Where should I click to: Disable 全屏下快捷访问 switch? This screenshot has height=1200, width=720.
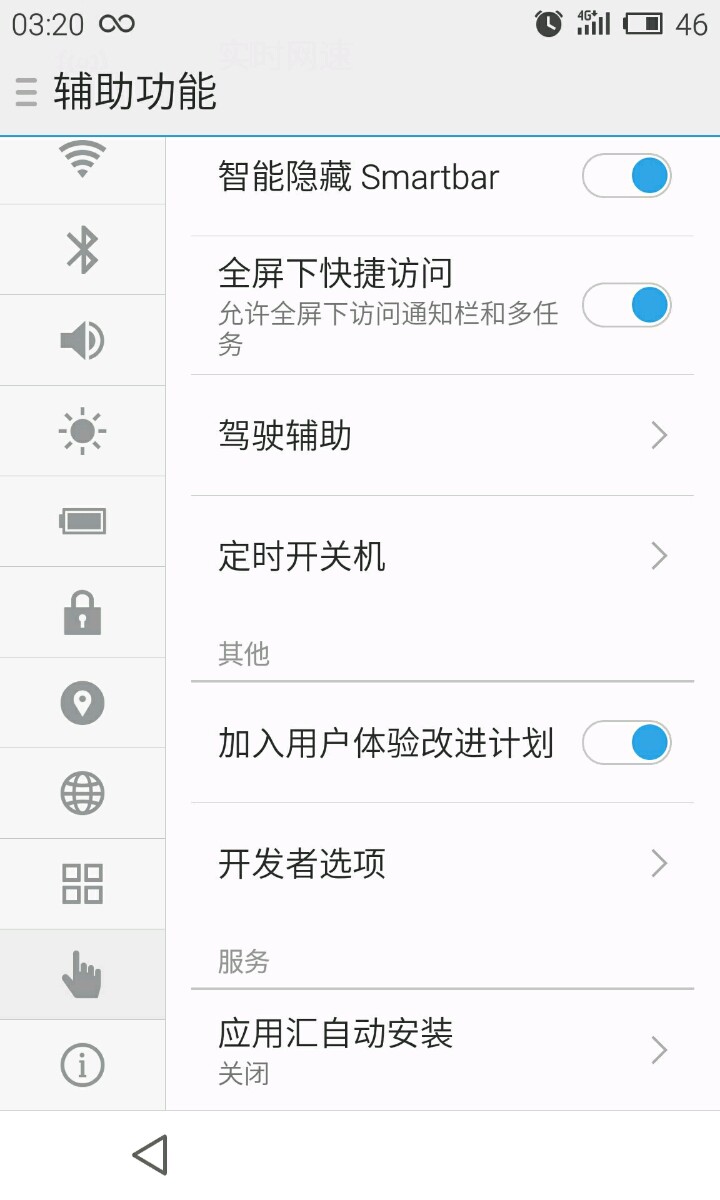626,305
